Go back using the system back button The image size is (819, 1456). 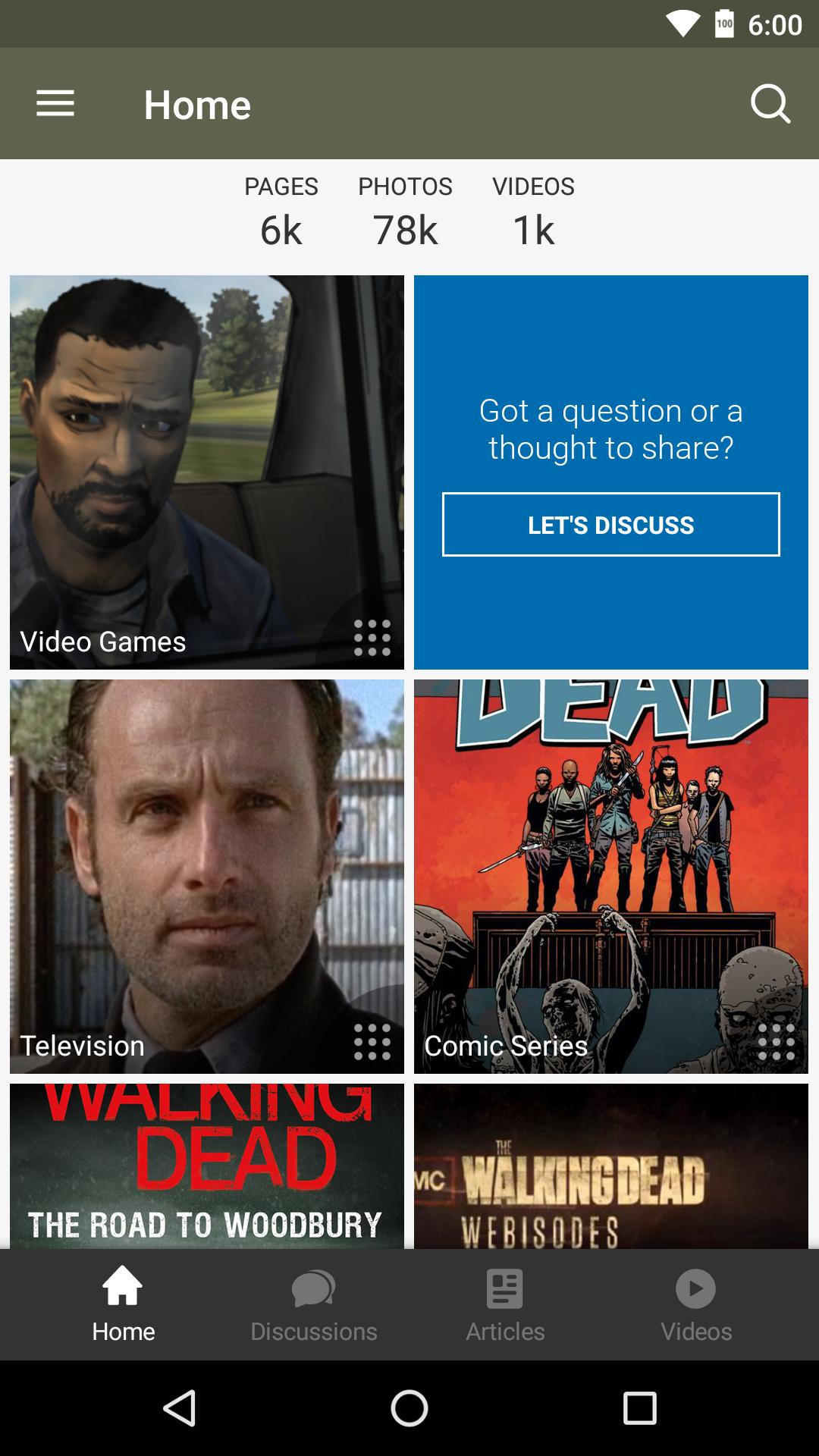click(180, 1409)
